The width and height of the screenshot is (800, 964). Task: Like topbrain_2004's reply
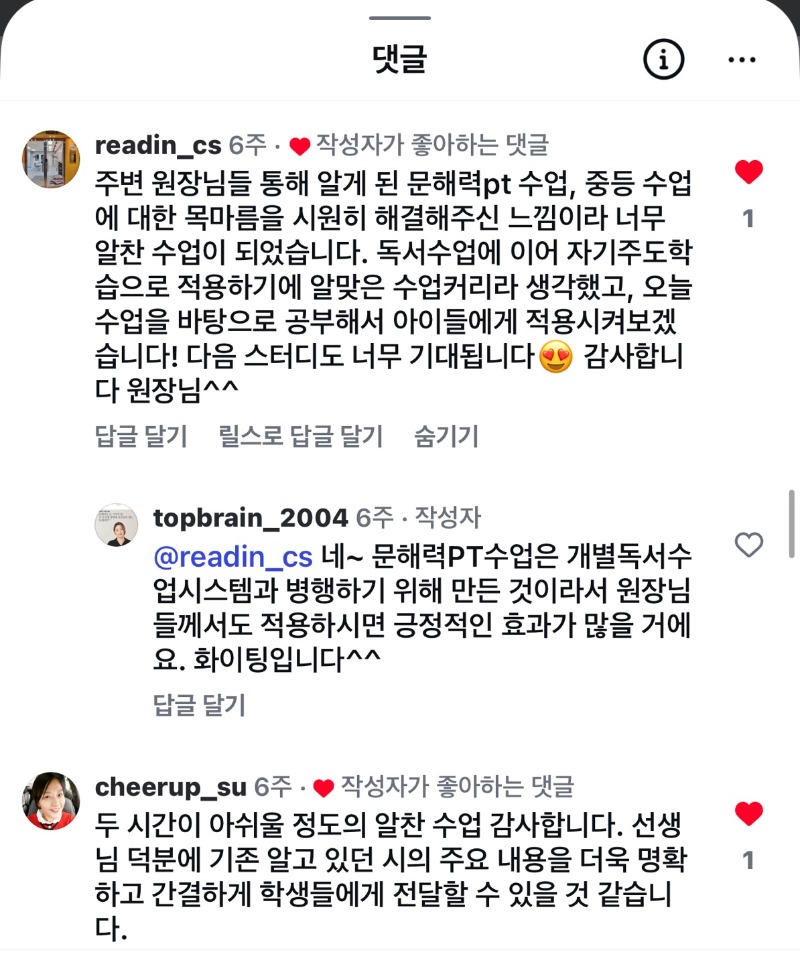748,545
